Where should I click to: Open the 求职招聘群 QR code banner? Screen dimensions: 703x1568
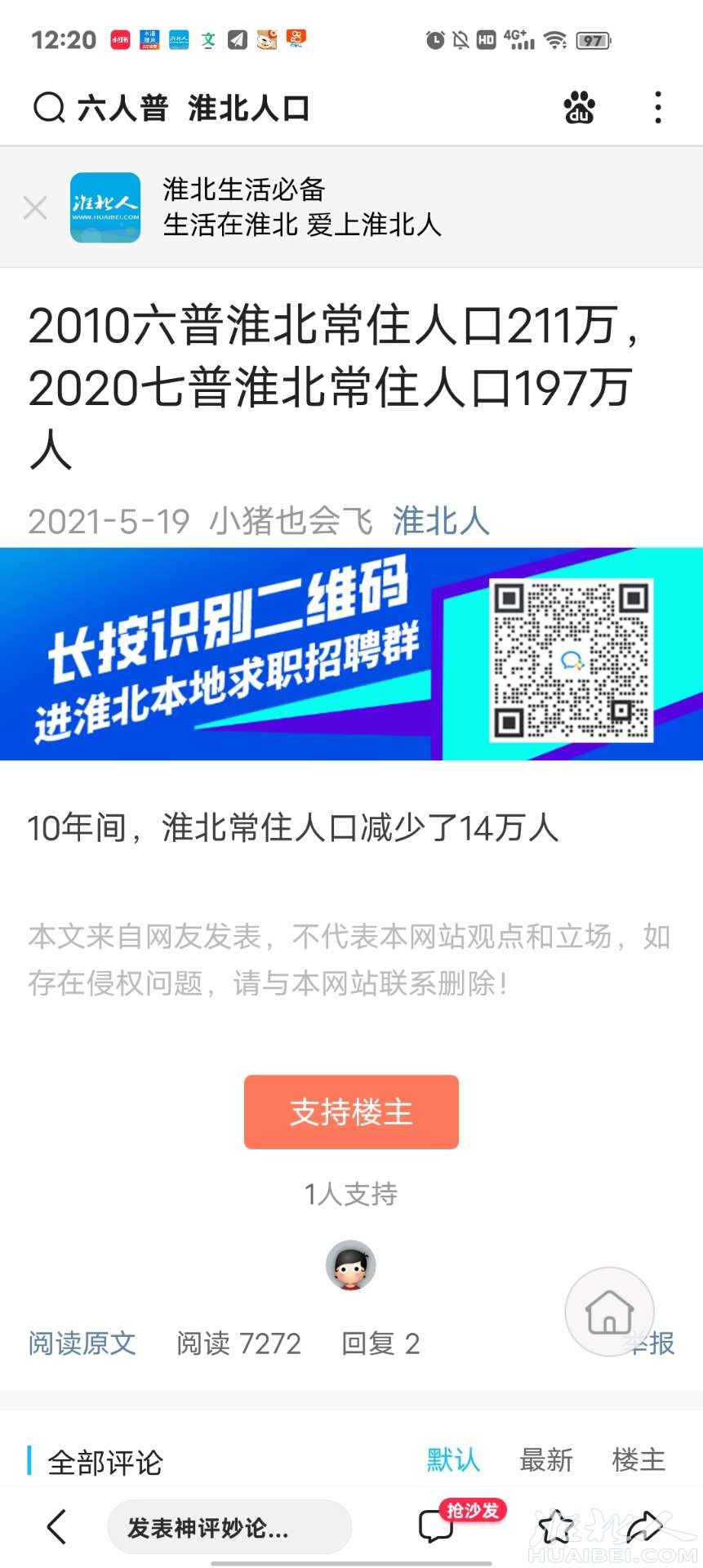[351, 654]
